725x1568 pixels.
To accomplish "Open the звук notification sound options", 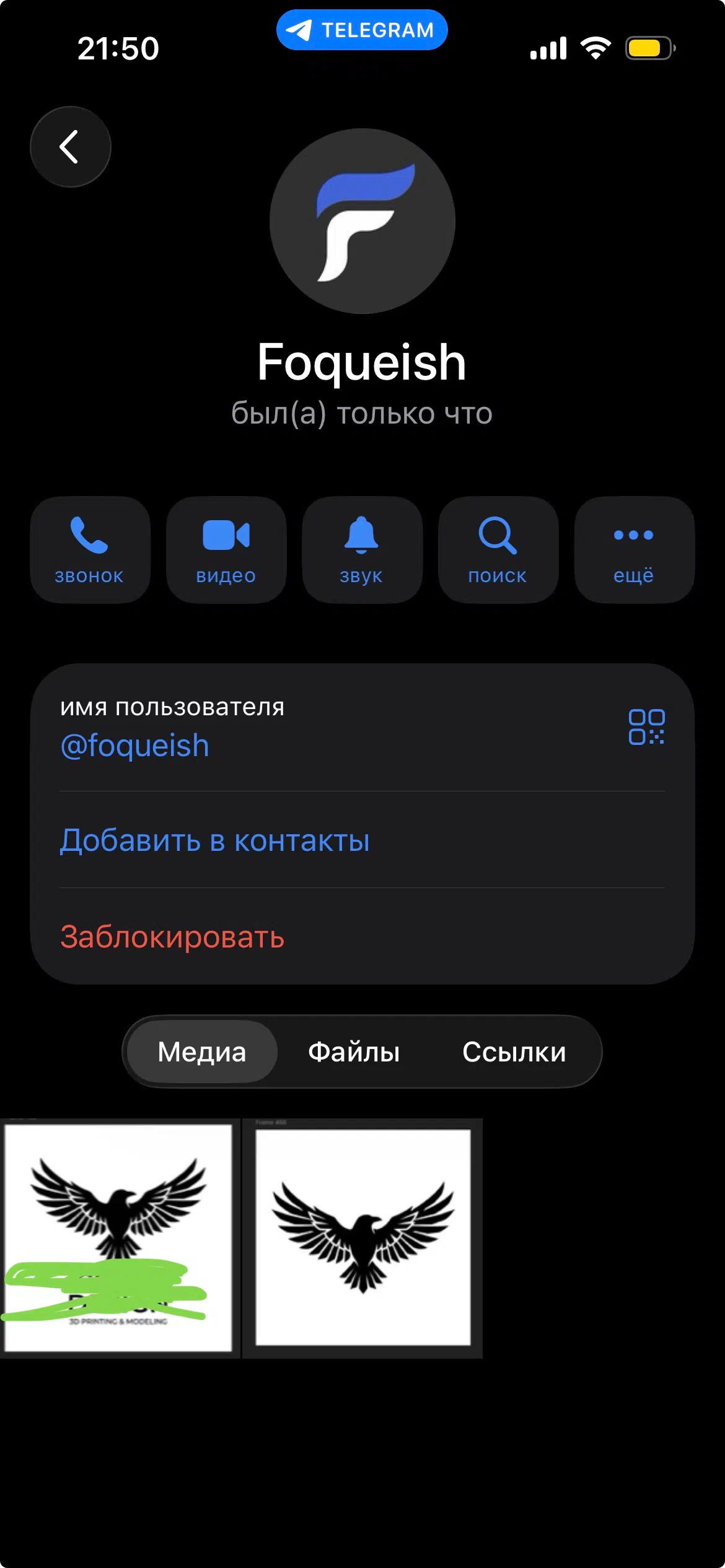I will pos(362,549).
